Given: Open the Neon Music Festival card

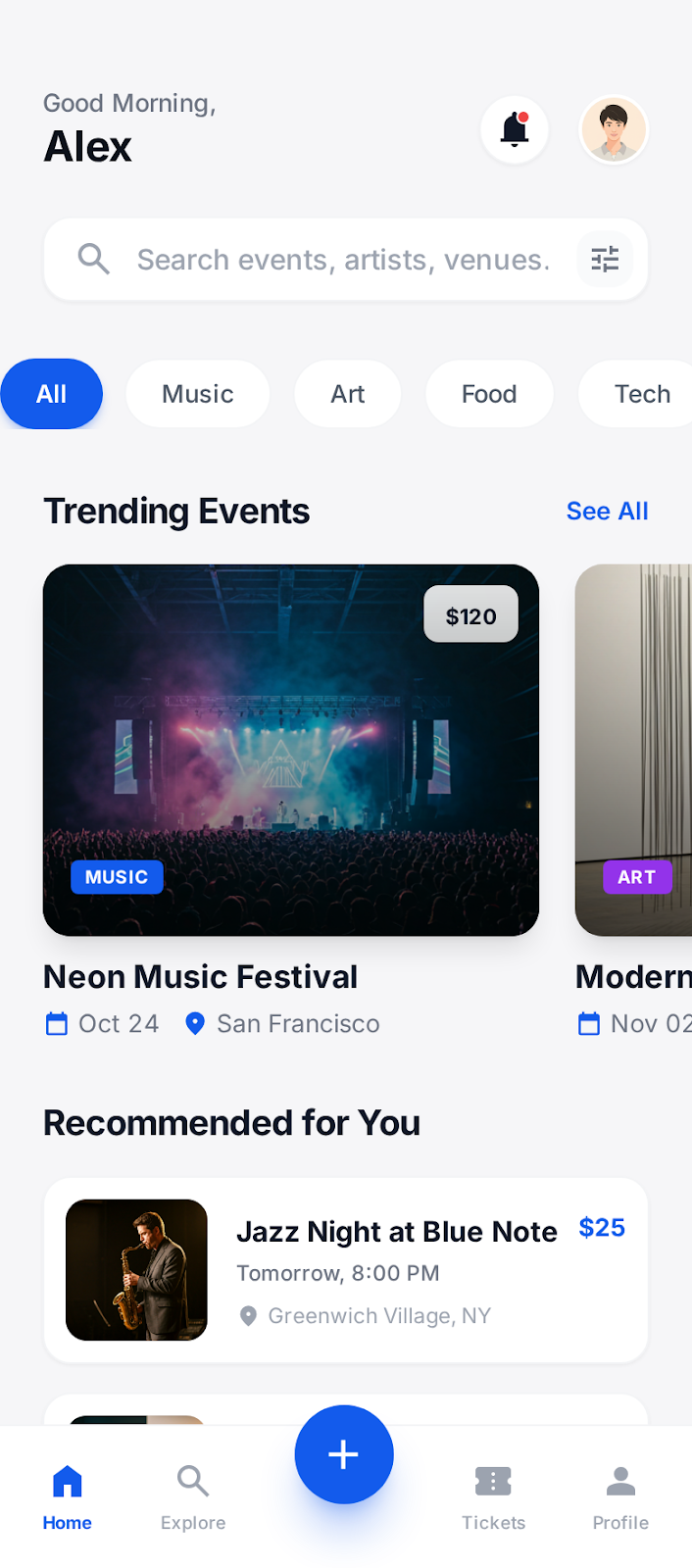Looking at the screenshot, I should point(291,750).
